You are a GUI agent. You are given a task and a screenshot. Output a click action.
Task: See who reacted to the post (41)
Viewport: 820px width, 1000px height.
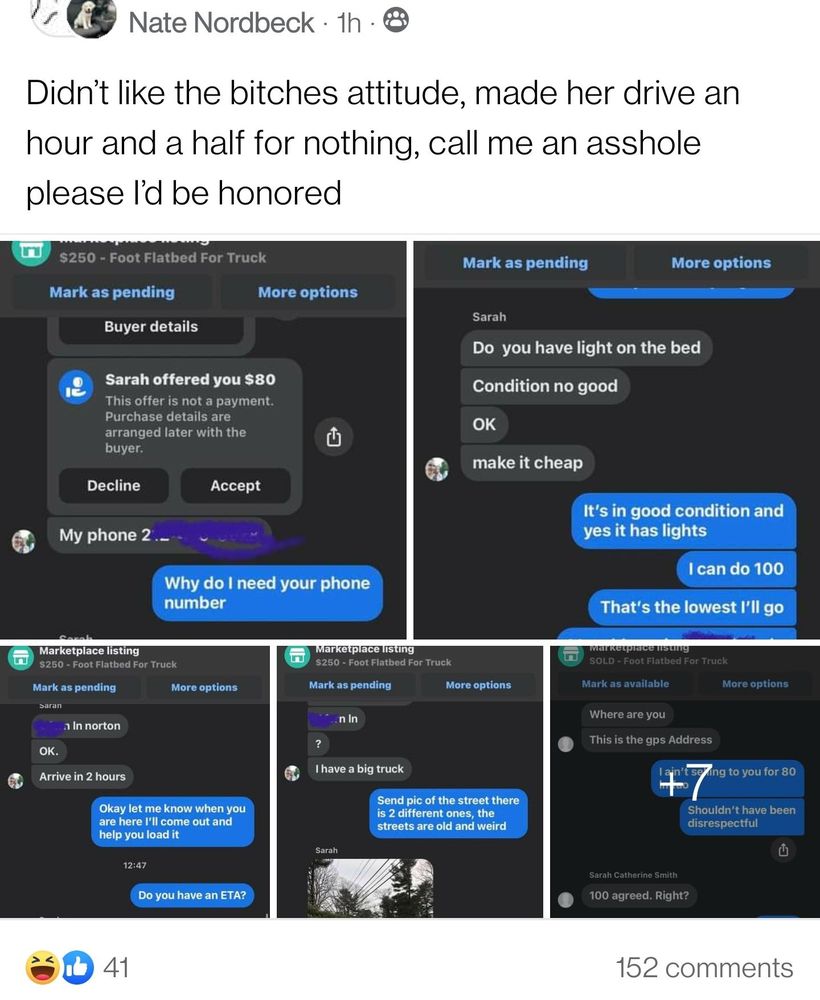click(x=78, y=967)
